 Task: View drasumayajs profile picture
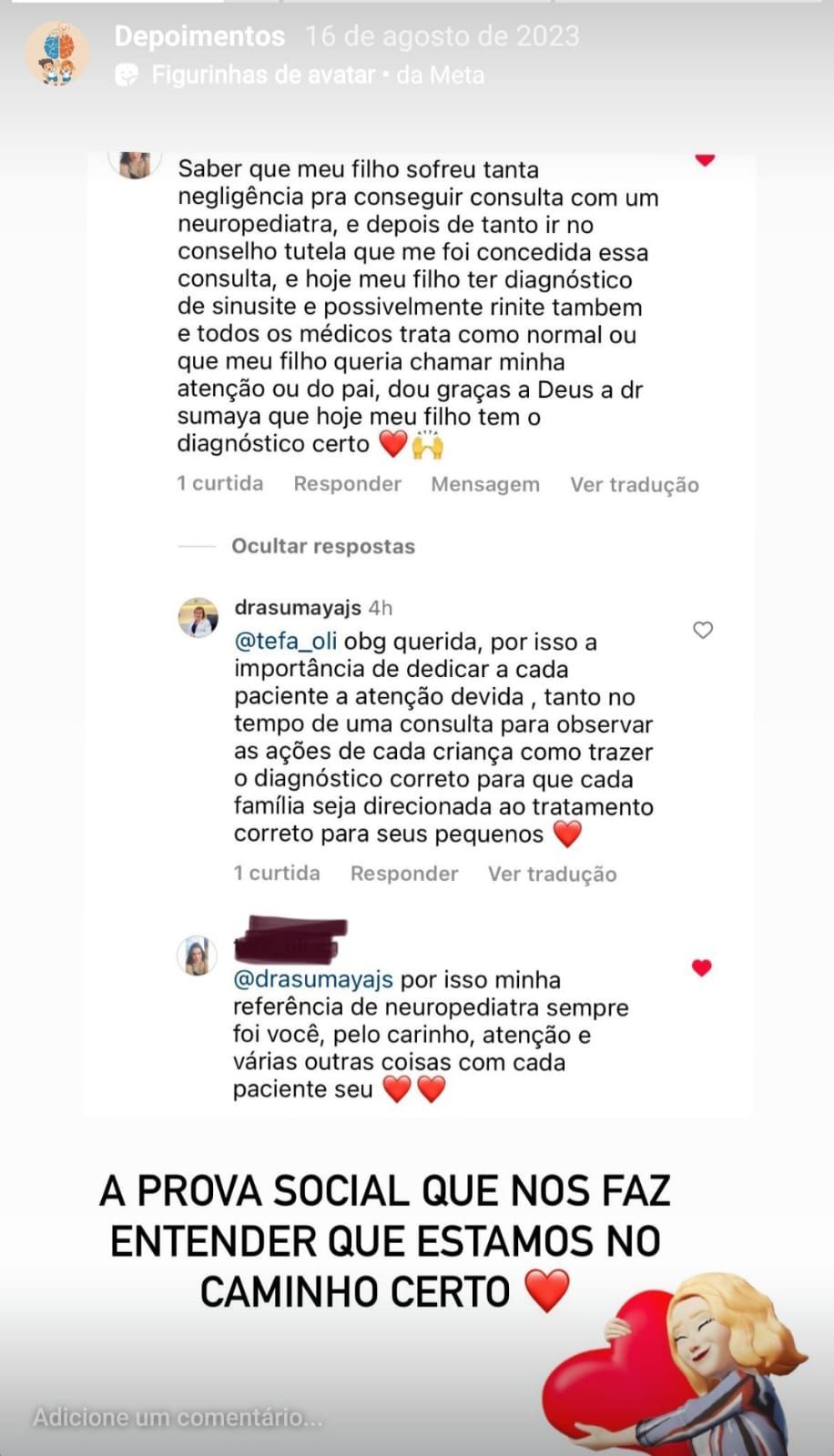point(198,616)
